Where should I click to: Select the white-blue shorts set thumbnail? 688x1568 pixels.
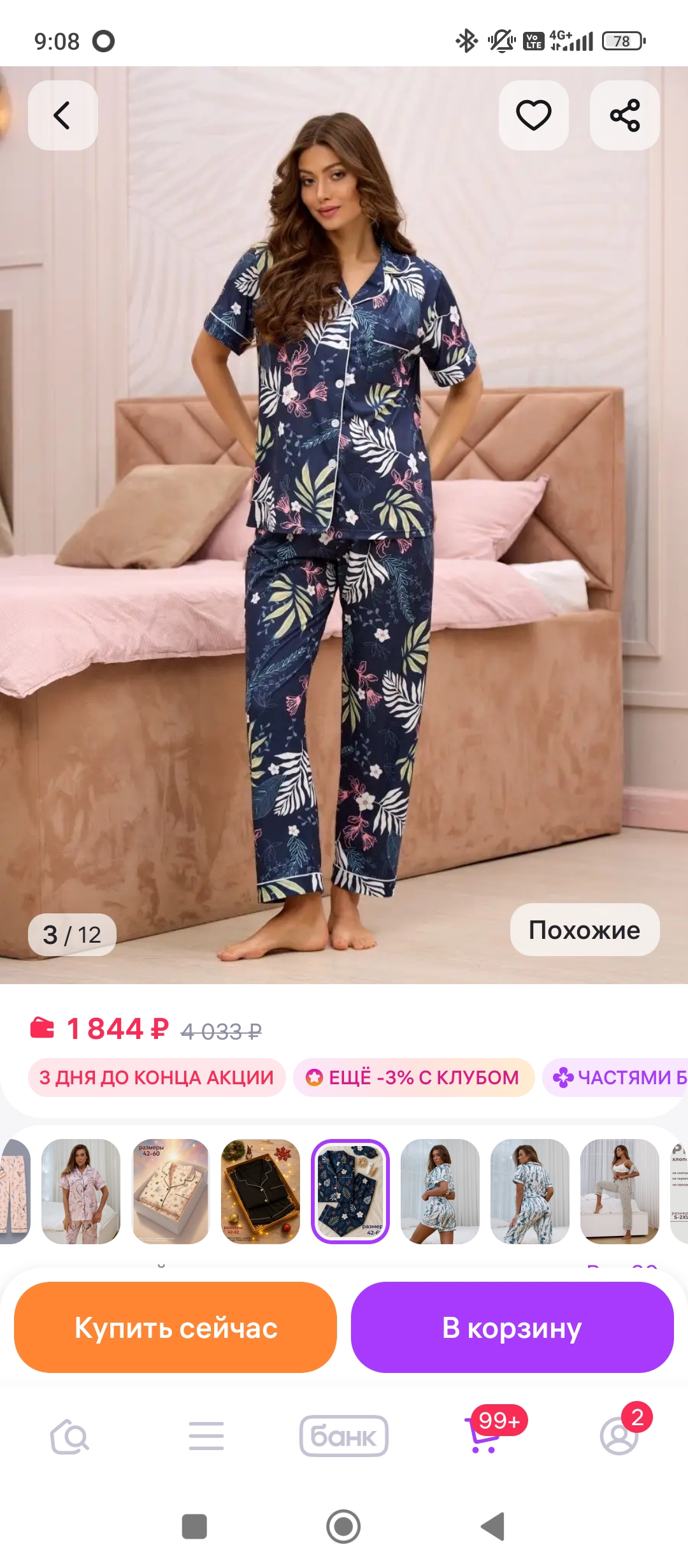pos(440,1191)
